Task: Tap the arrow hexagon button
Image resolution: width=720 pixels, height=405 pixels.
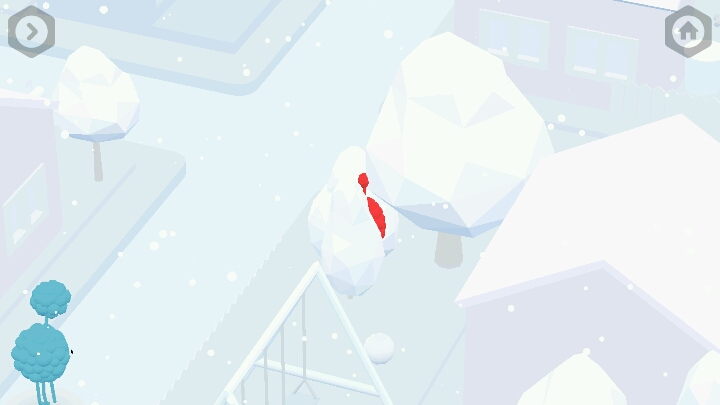Action: tap(31, 31)
